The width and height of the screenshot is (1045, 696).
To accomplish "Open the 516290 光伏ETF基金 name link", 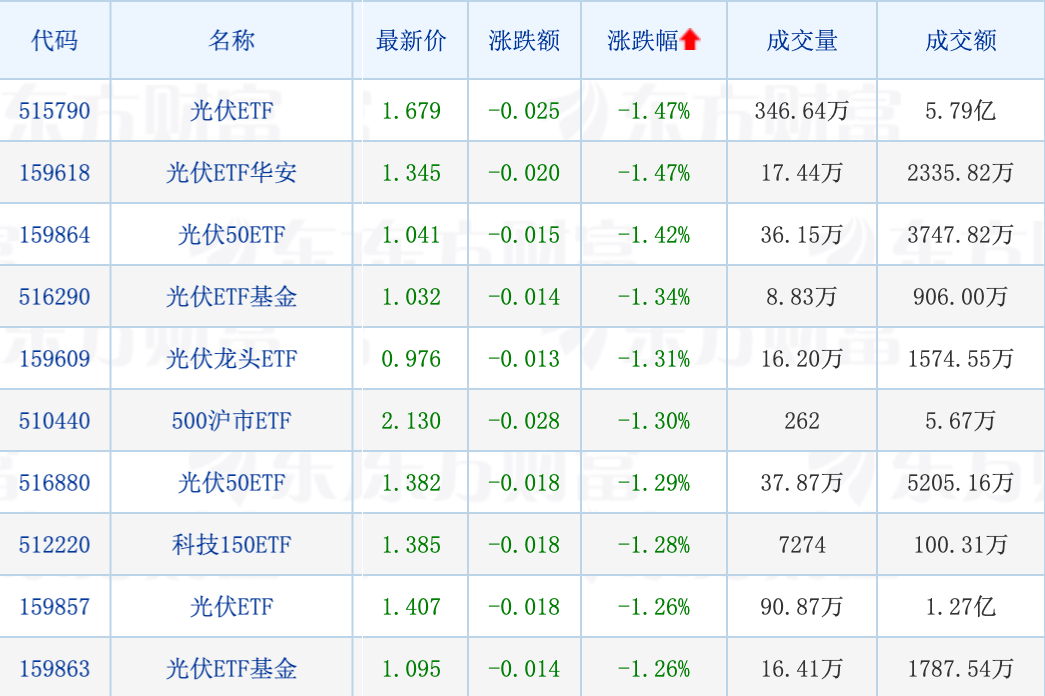I will 231,297.
